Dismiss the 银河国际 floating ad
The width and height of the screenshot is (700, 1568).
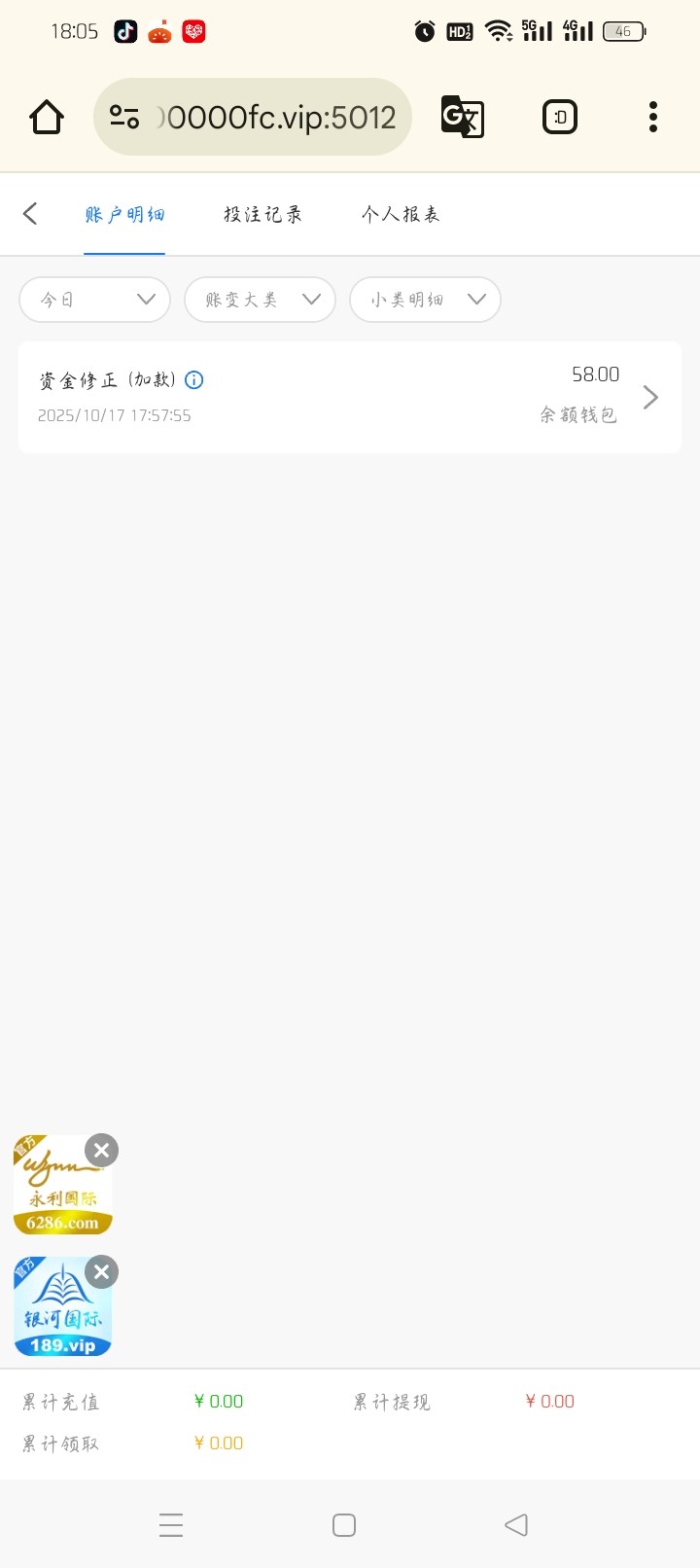pyautogui.click(x=101, y=1272)
